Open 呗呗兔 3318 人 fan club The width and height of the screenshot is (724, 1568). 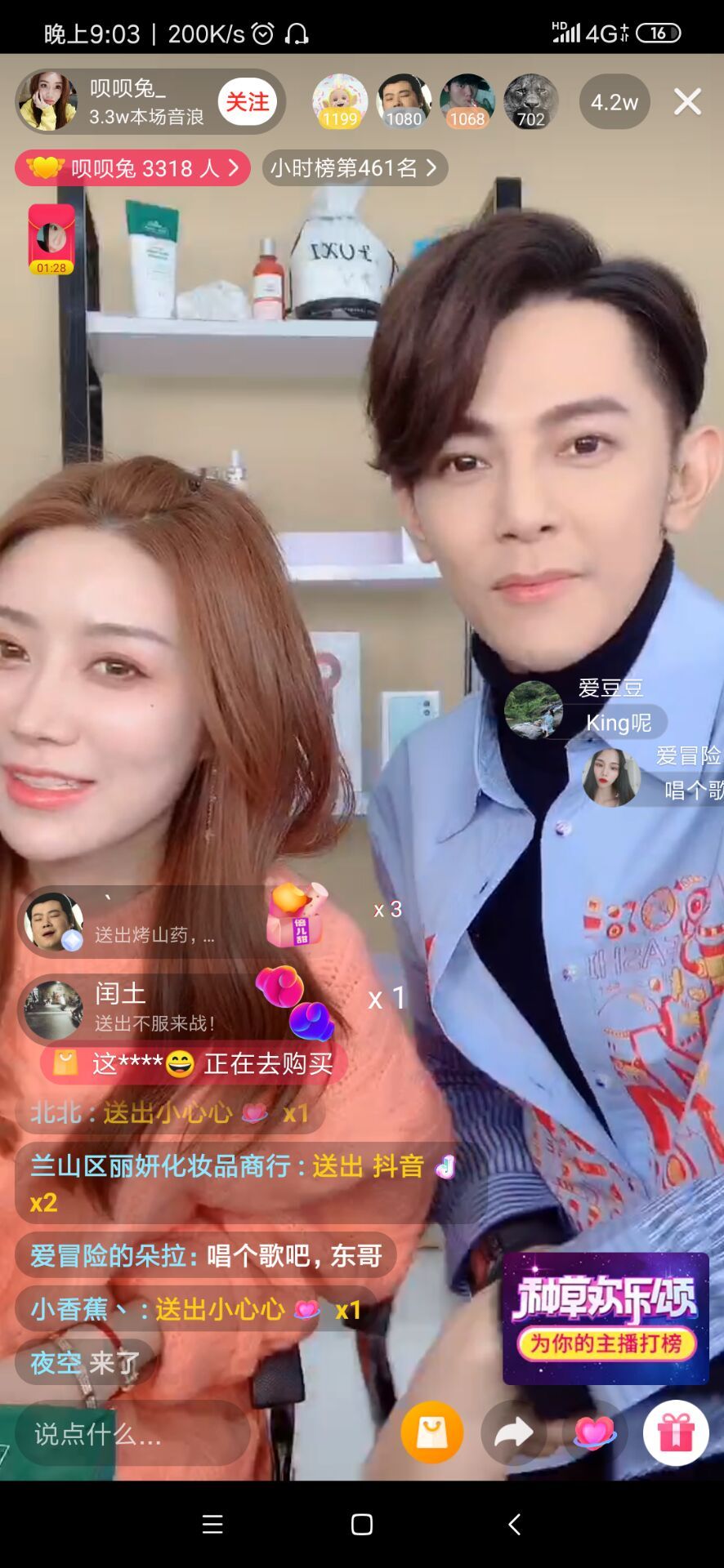coord(133,168)
